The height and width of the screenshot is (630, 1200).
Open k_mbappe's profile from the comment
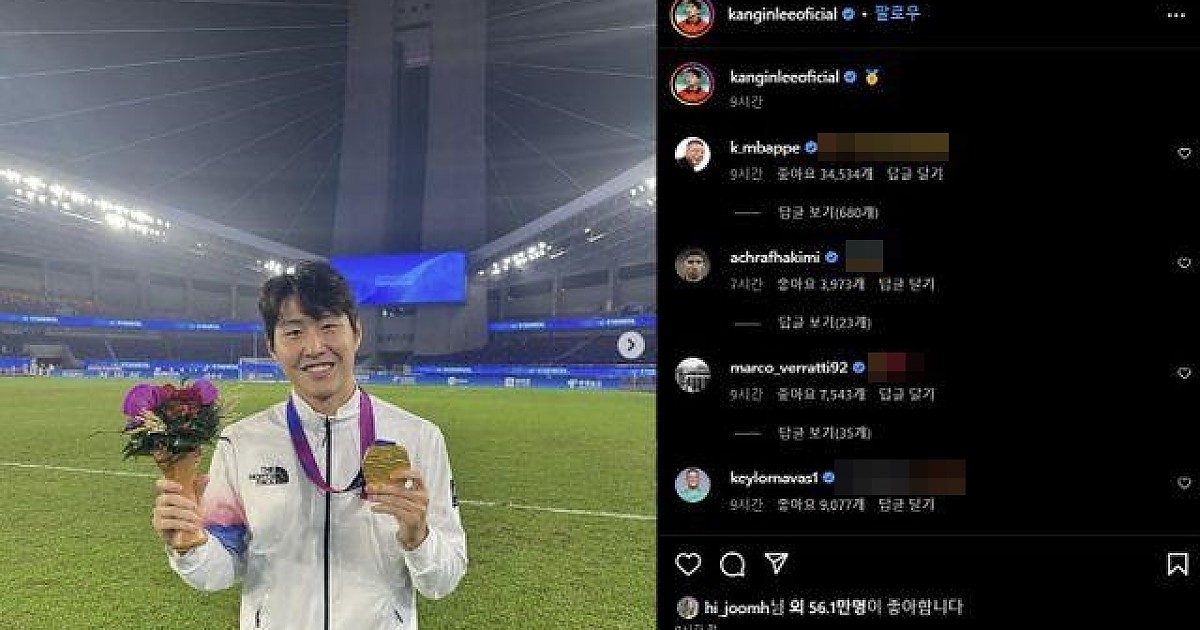coord(765,148)
